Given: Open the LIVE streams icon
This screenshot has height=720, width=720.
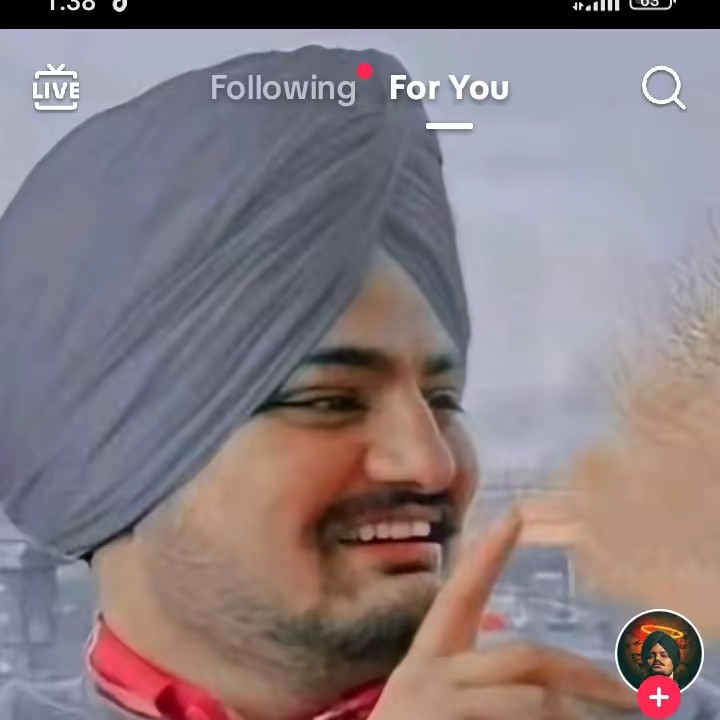Looking at the screenshot, I should pos(56,88).
